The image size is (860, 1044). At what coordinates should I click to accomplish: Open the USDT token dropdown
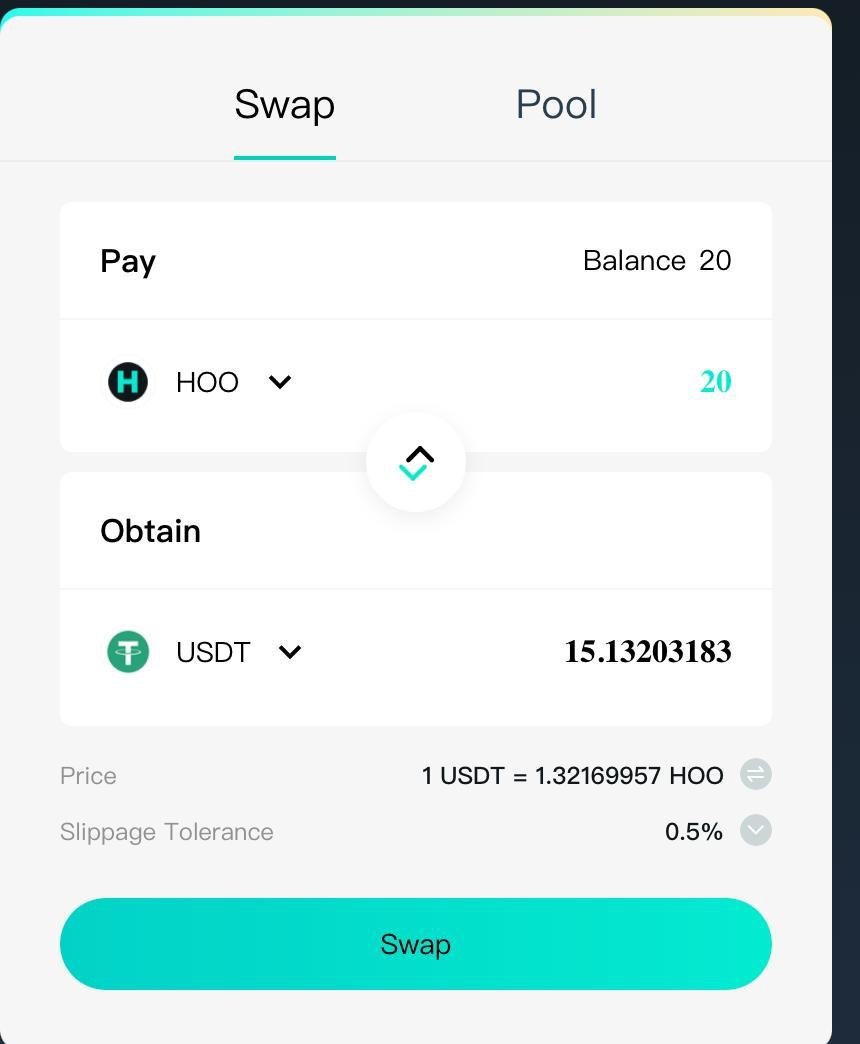tap(289, 652)
